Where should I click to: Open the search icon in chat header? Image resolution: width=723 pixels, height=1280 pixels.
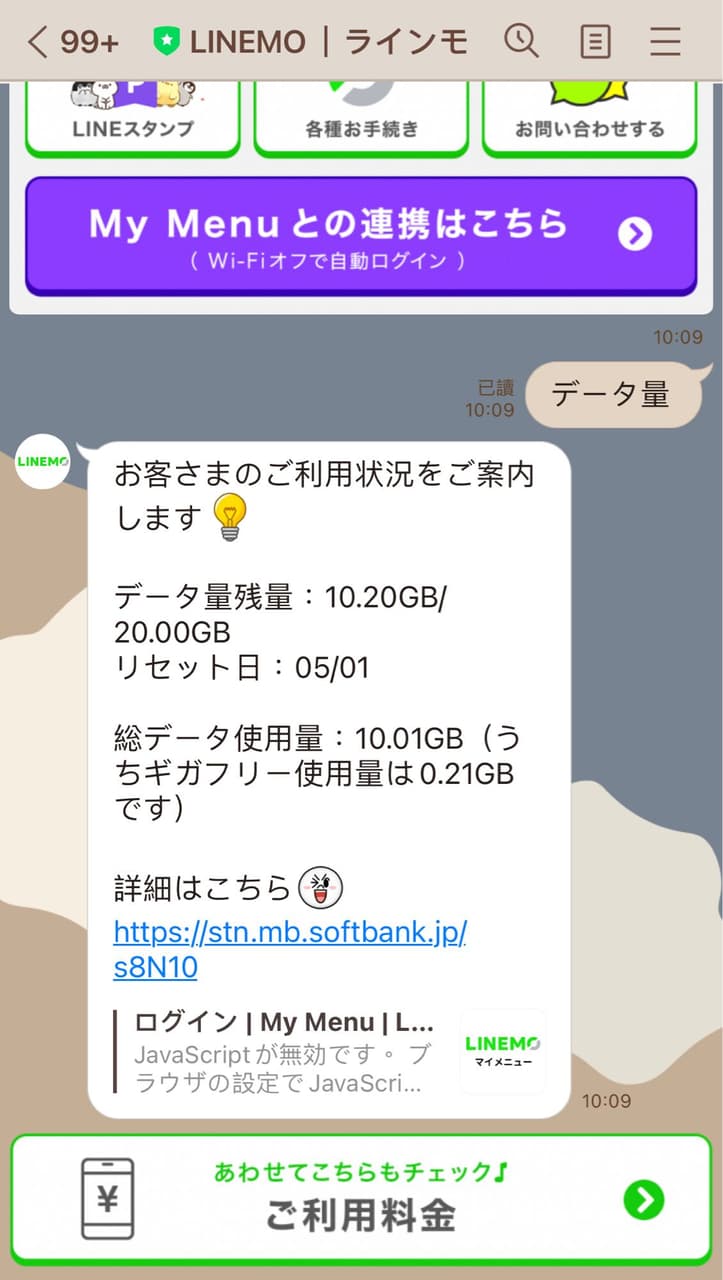(x=521, y=42)
